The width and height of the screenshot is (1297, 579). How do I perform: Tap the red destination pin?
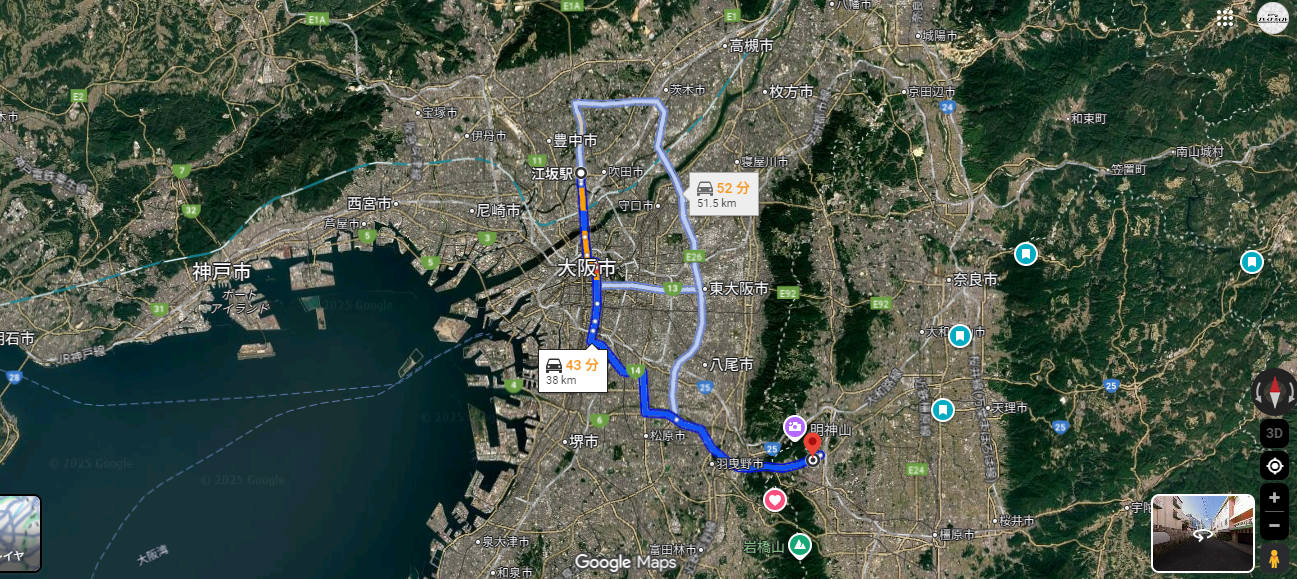[812, 444]
